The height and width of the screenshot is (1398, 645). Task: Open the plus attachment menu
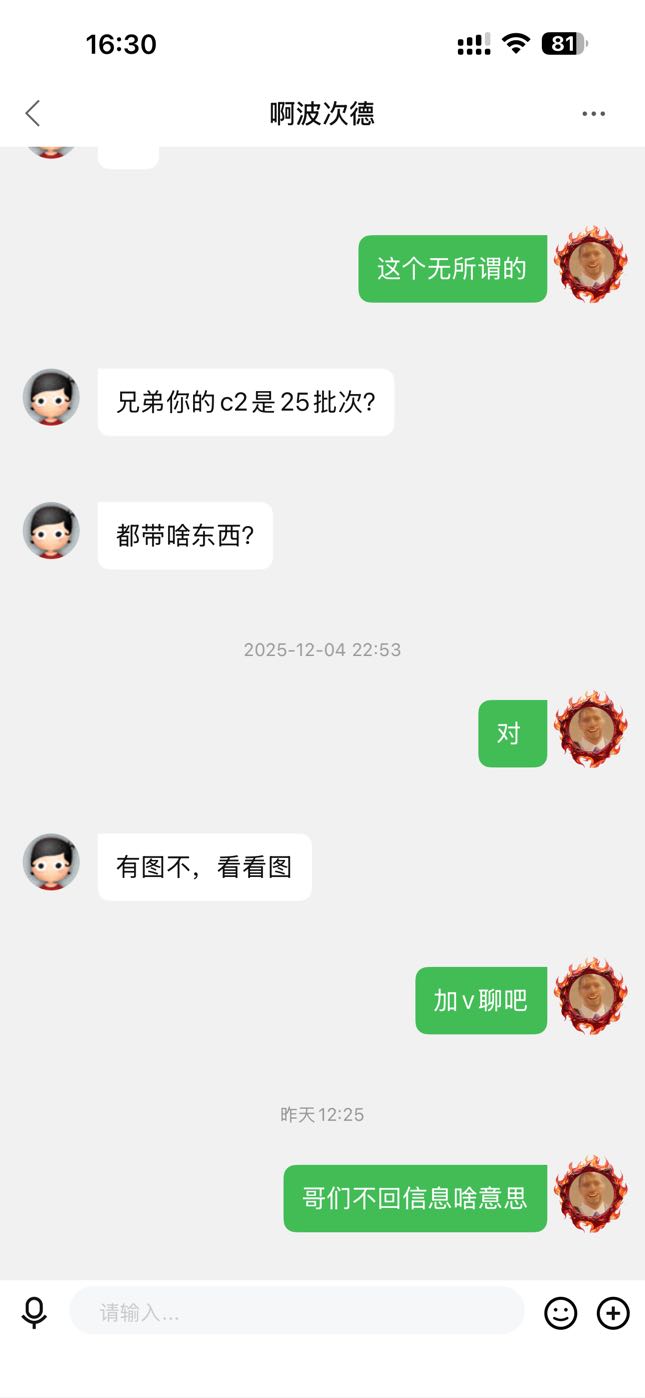tap(613, 1312)
